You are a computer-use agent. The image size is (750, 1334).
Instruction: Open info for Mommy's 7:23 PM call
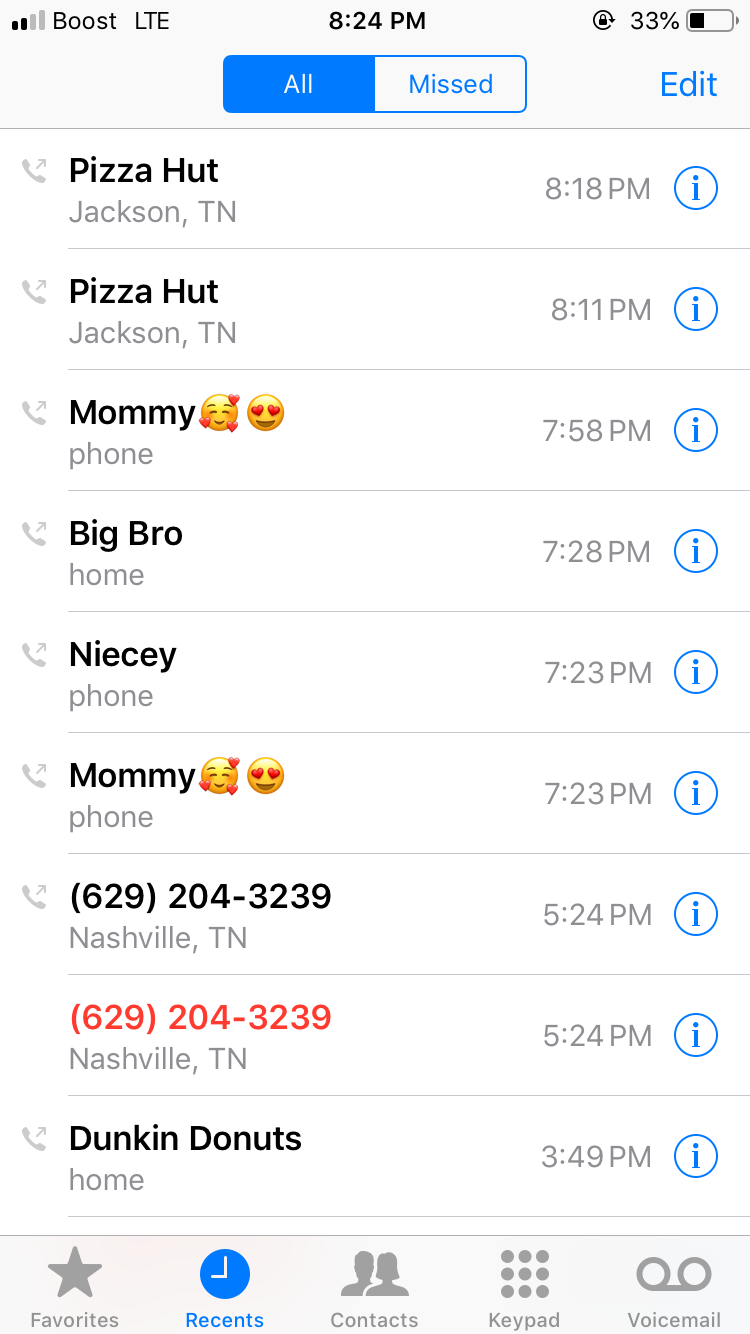click(696, 793)
